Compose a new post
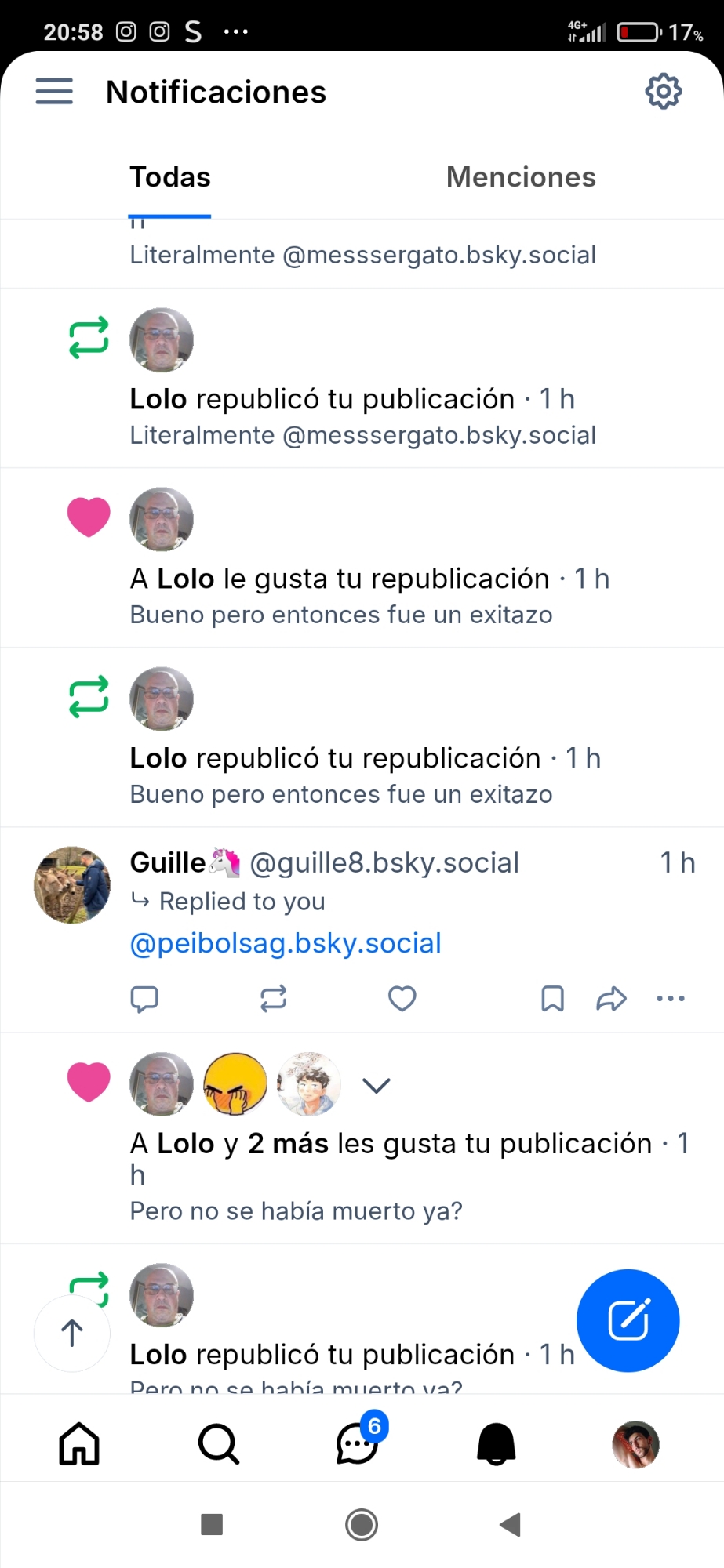724x1568 pixels. [628, 1320]
